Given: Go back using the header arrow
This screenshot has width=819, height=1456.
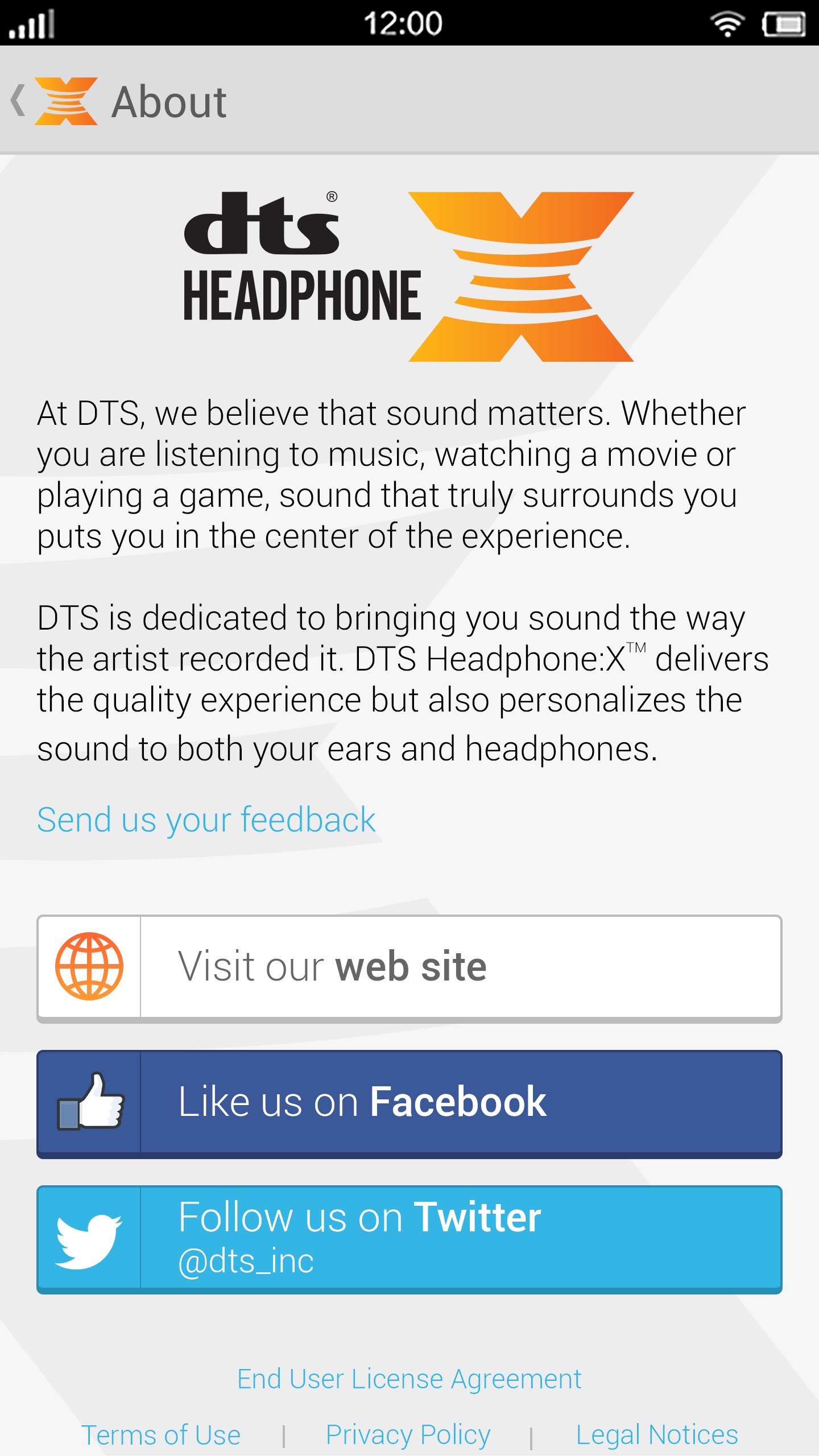Looking at the screenshot, I should (x=18, y=101).
